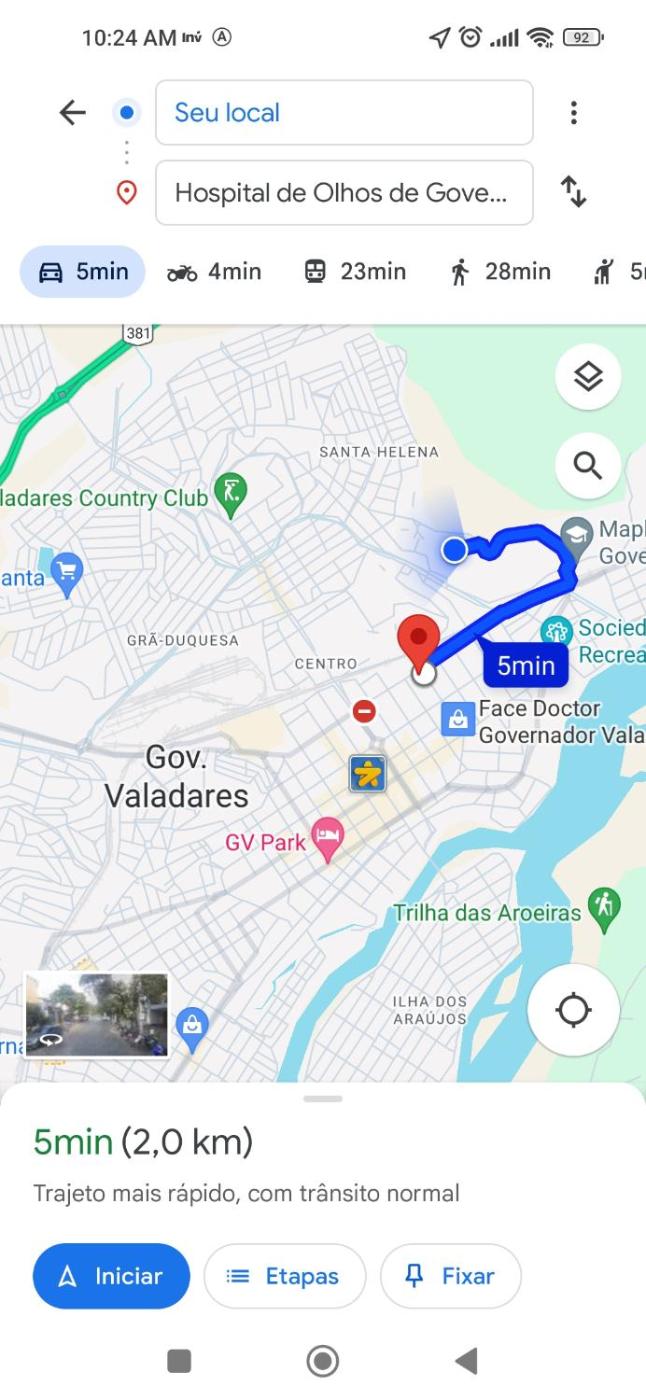Search along the route

pos(588,465)
